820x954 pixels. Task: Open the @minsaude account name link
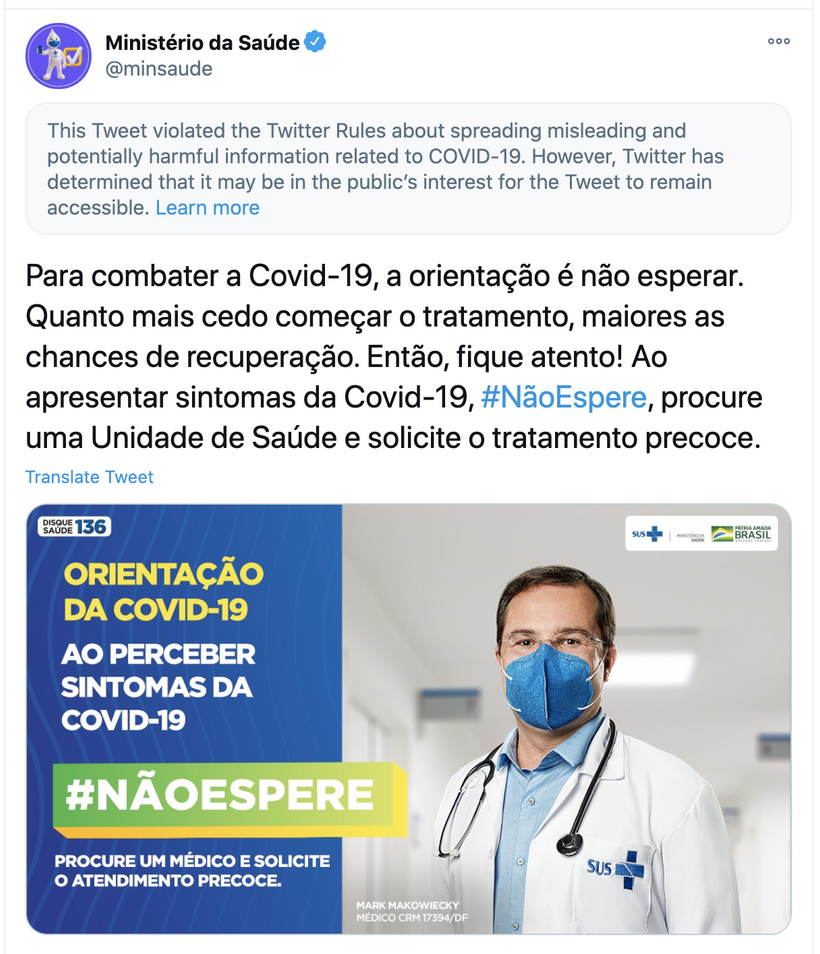[x=158, y=69]
